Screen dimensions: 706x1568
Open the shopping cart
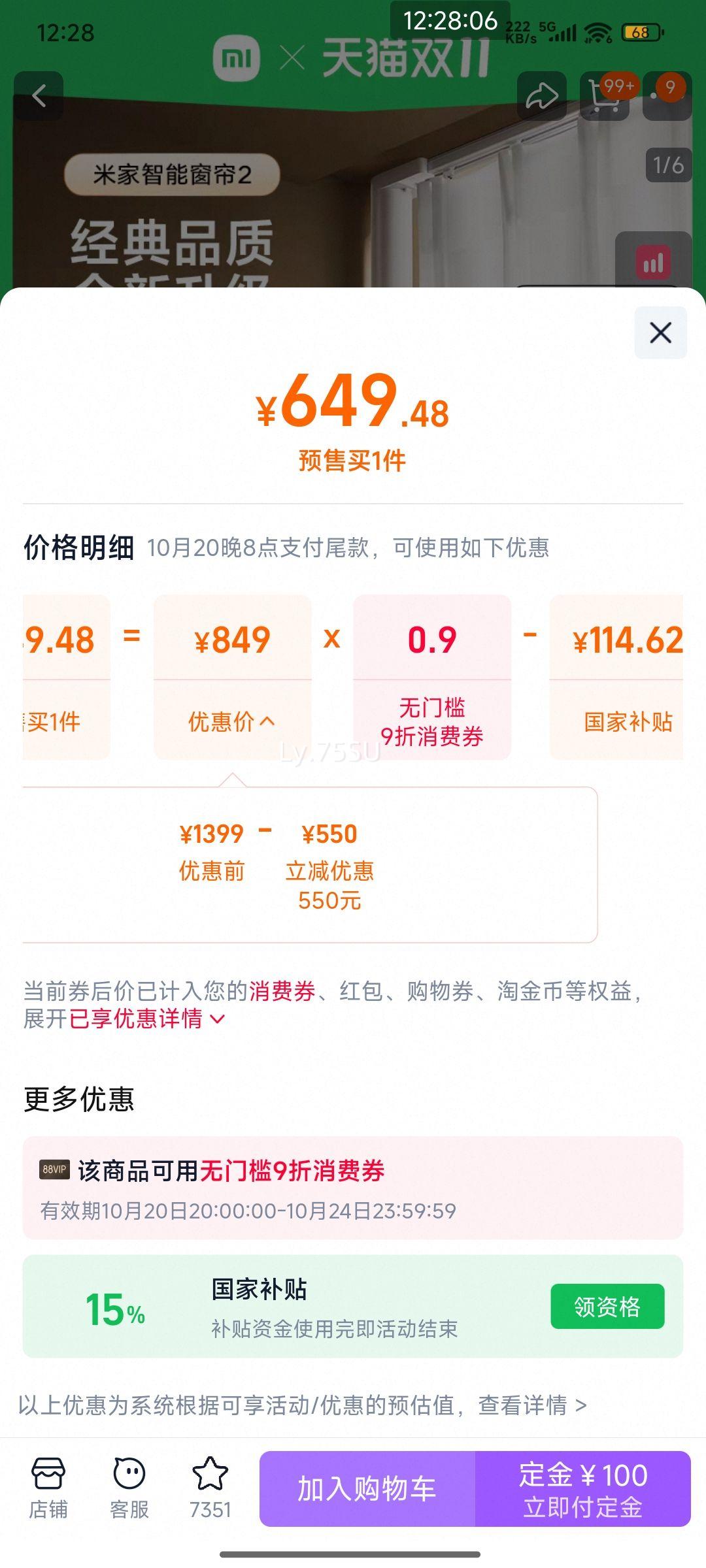[605, 97]
